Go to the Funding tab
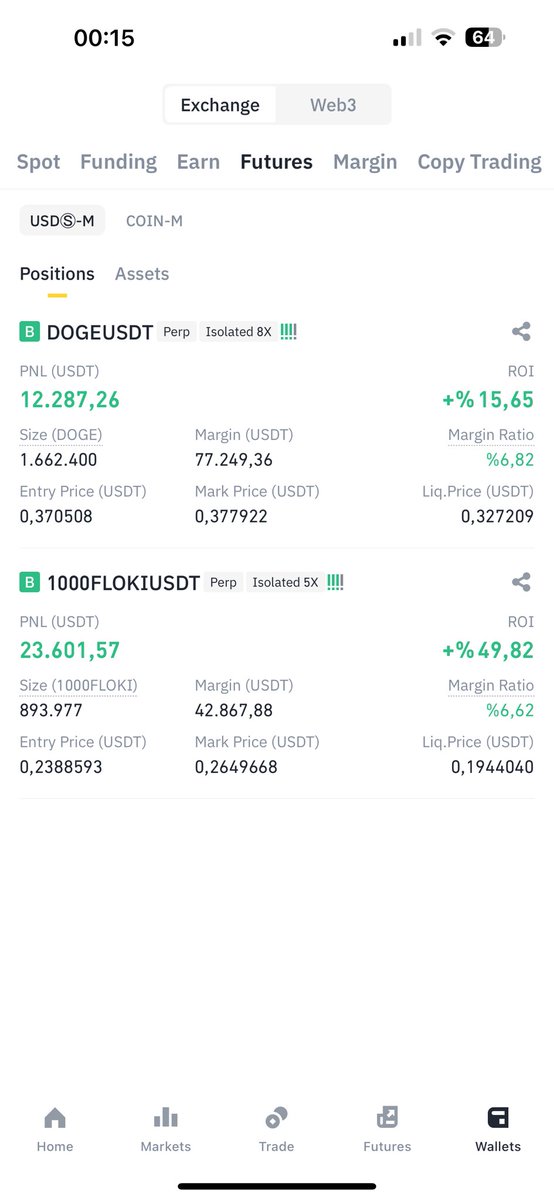 pos(118,162)
